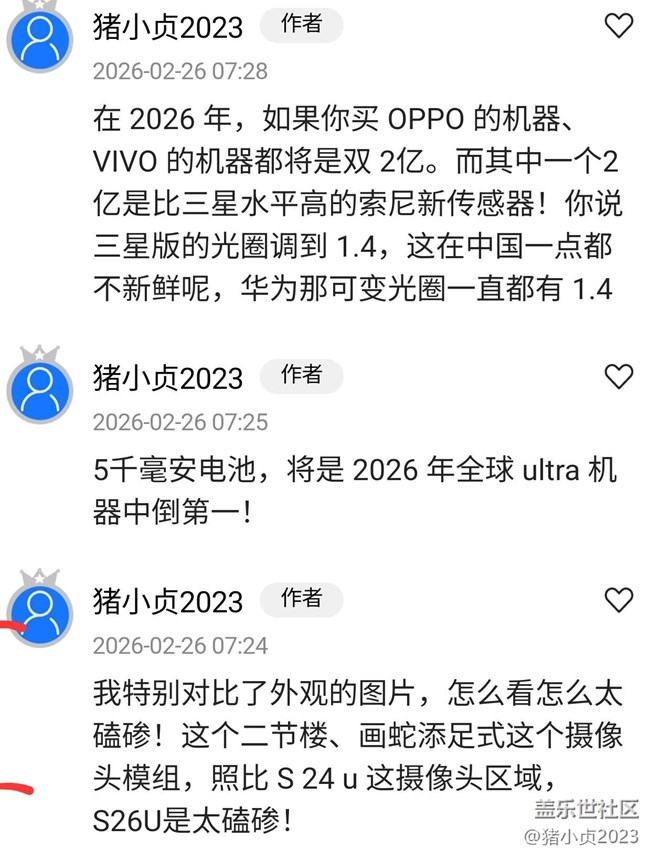Like the comment about the 5千毫安电池
The height and width of the screenshot is (860, 650).
pos(619,376)
